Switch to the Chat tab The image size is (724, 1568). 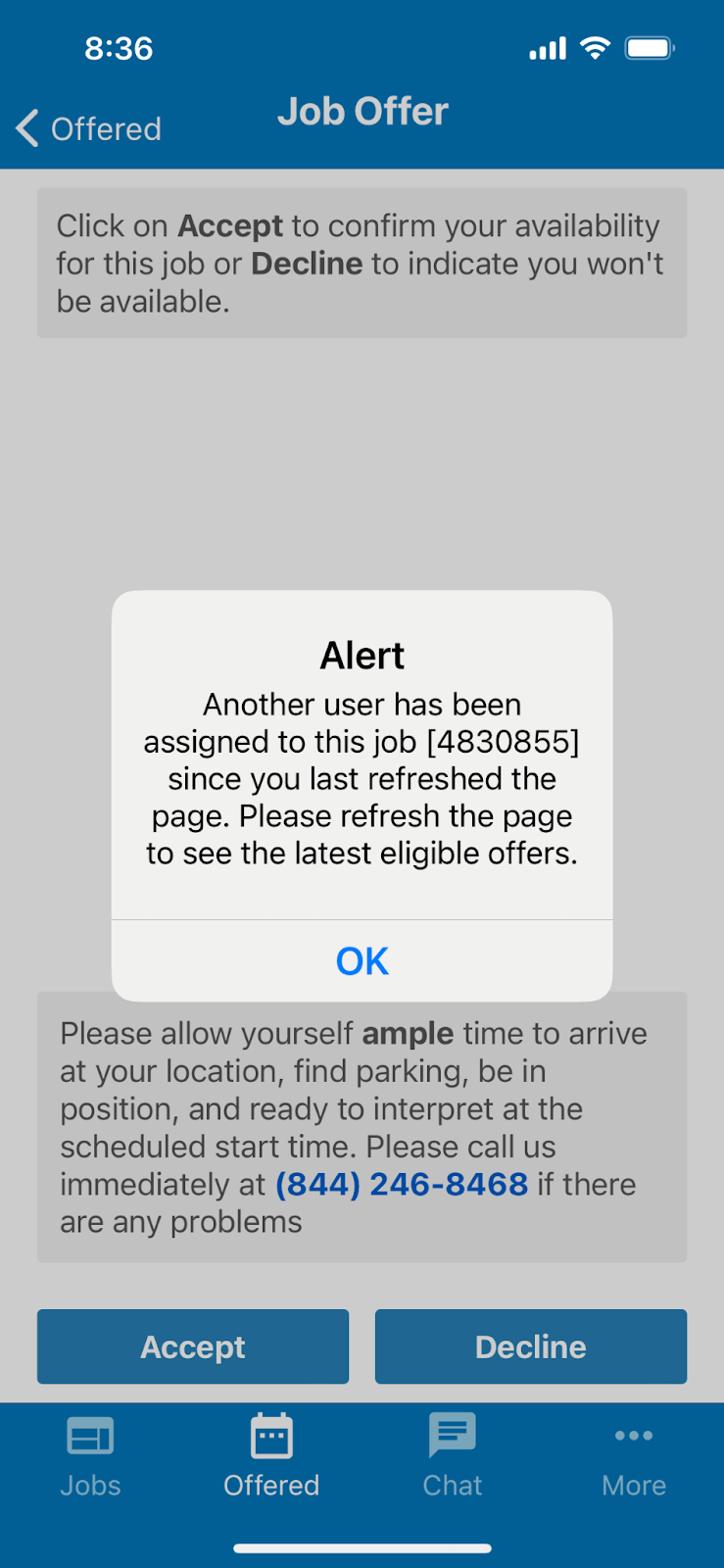click(x=452, y=1456)
